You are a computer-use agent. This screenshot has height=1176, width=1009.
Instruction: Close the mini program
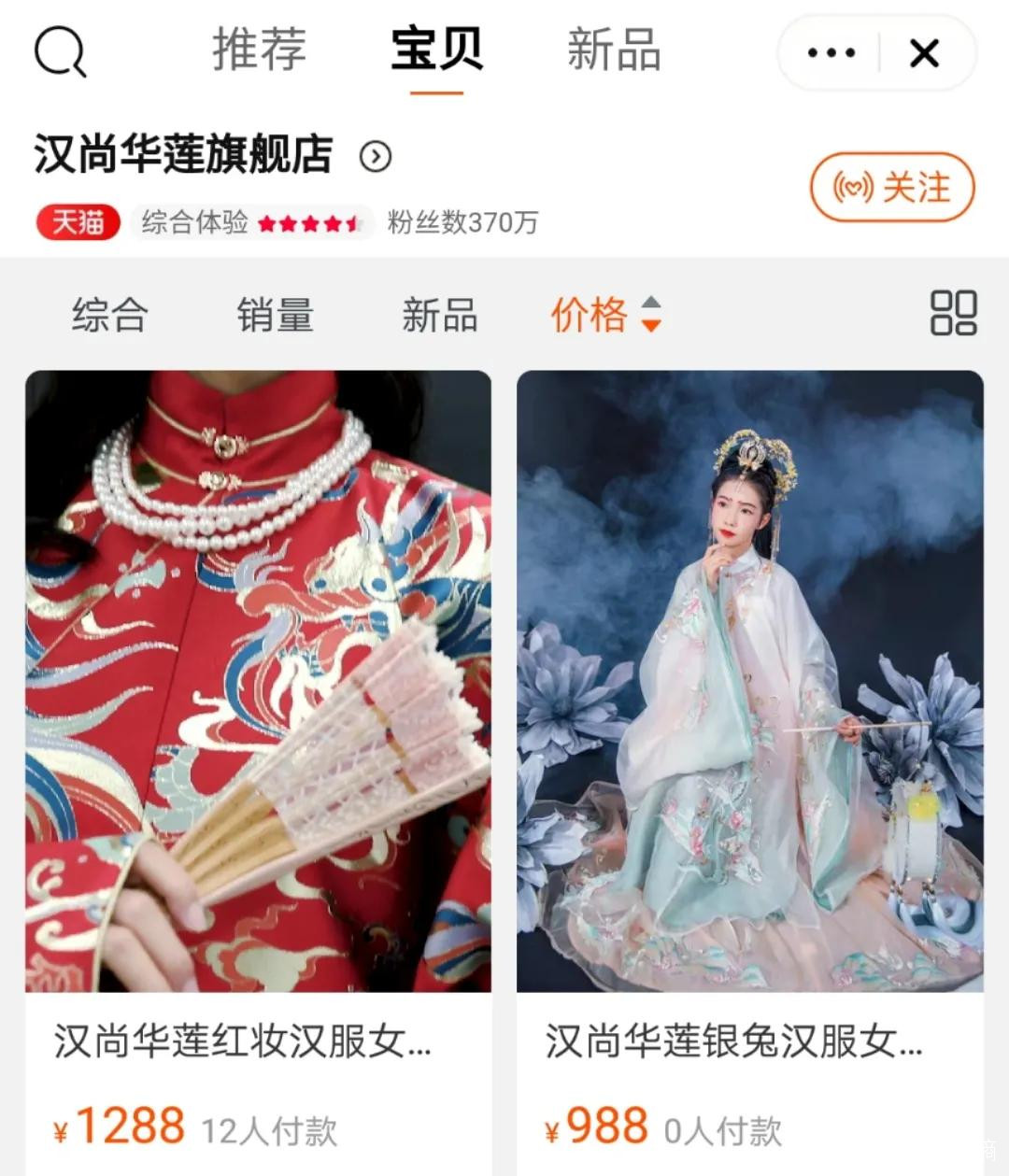tap(923, 53)
